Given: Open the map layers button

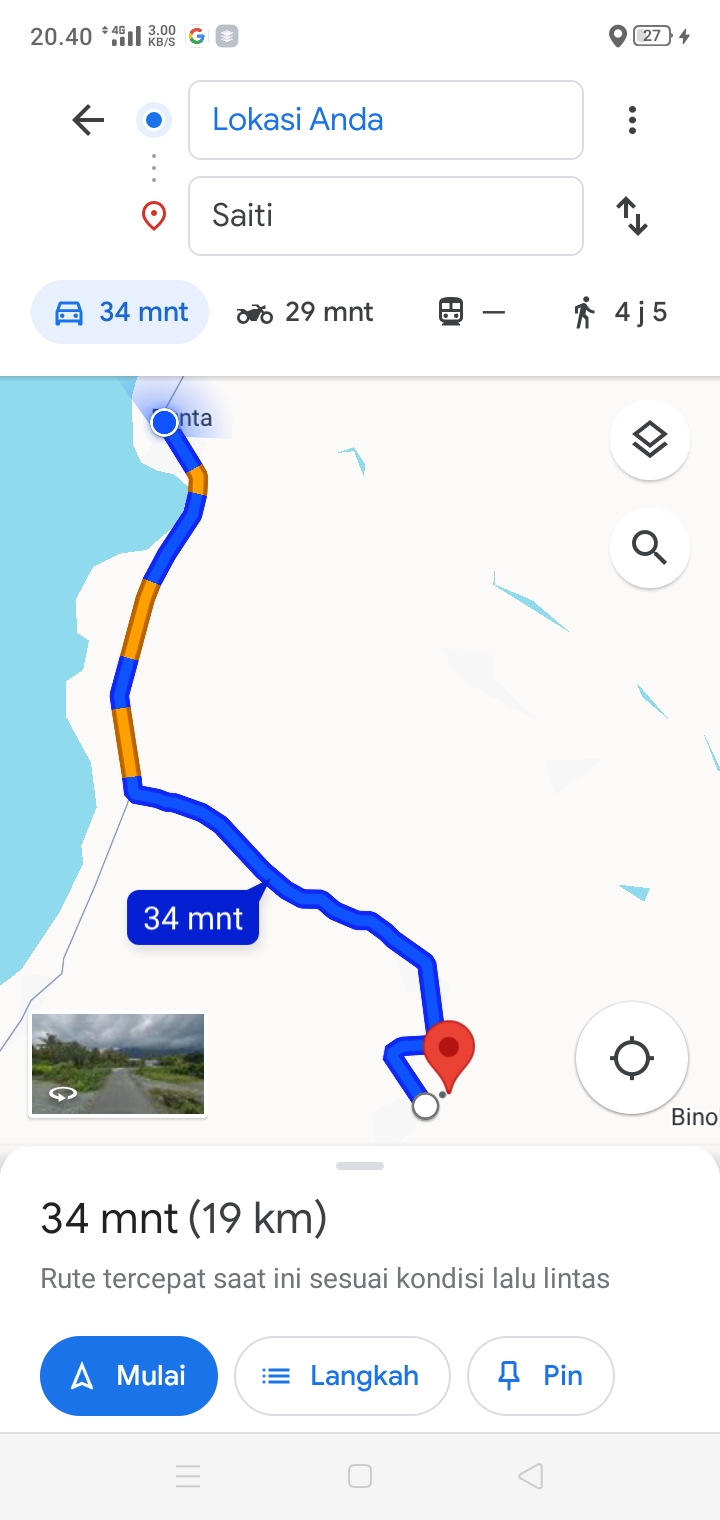Looking at the screenshot, I should coord(650,440).
